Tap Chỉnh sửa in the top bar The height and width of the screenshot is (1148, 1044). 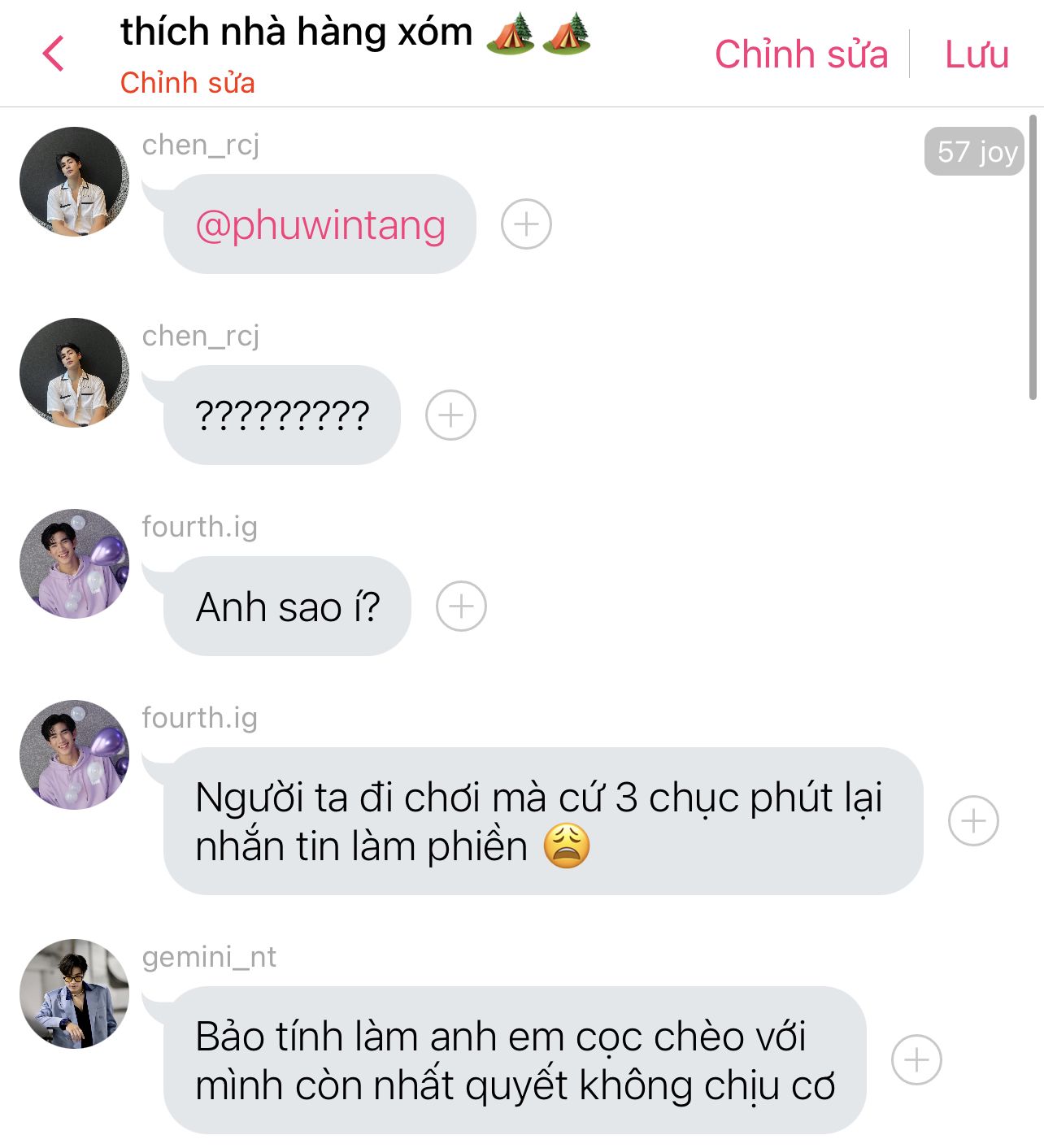[801, 54]
